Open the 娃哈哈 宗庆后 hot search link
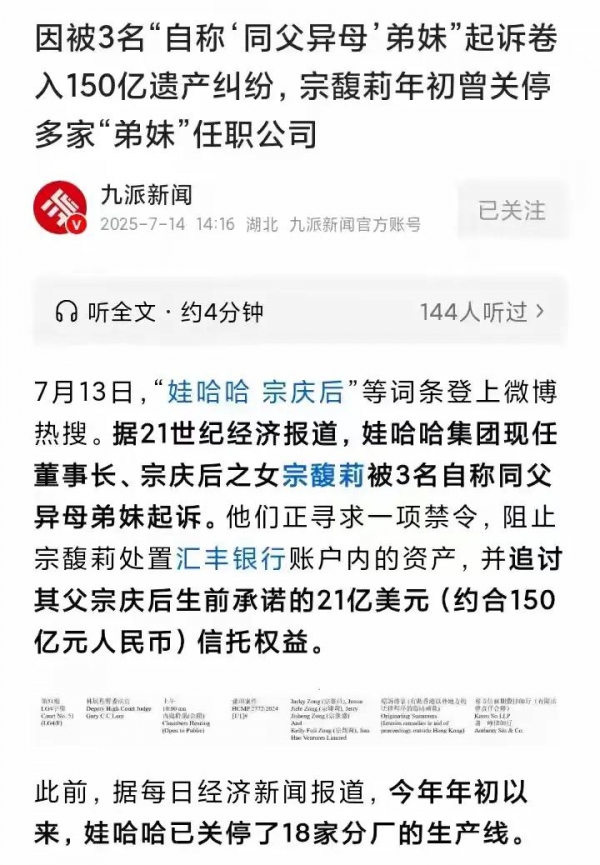This screenshot has height=865, width=600. (x=256, y=391)
